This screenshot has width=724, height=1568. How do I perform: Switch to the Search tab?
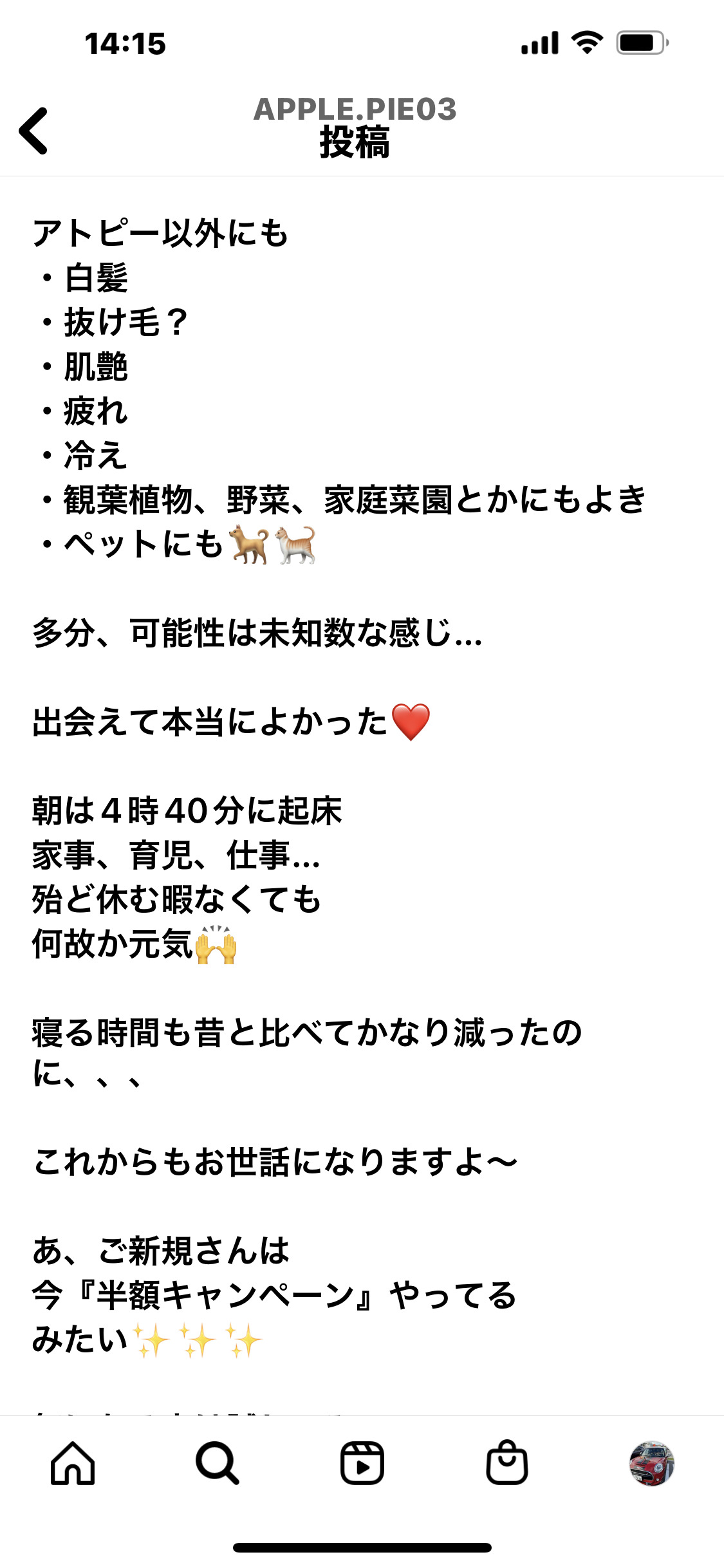pyautogui.click(x=218, y=1462)
